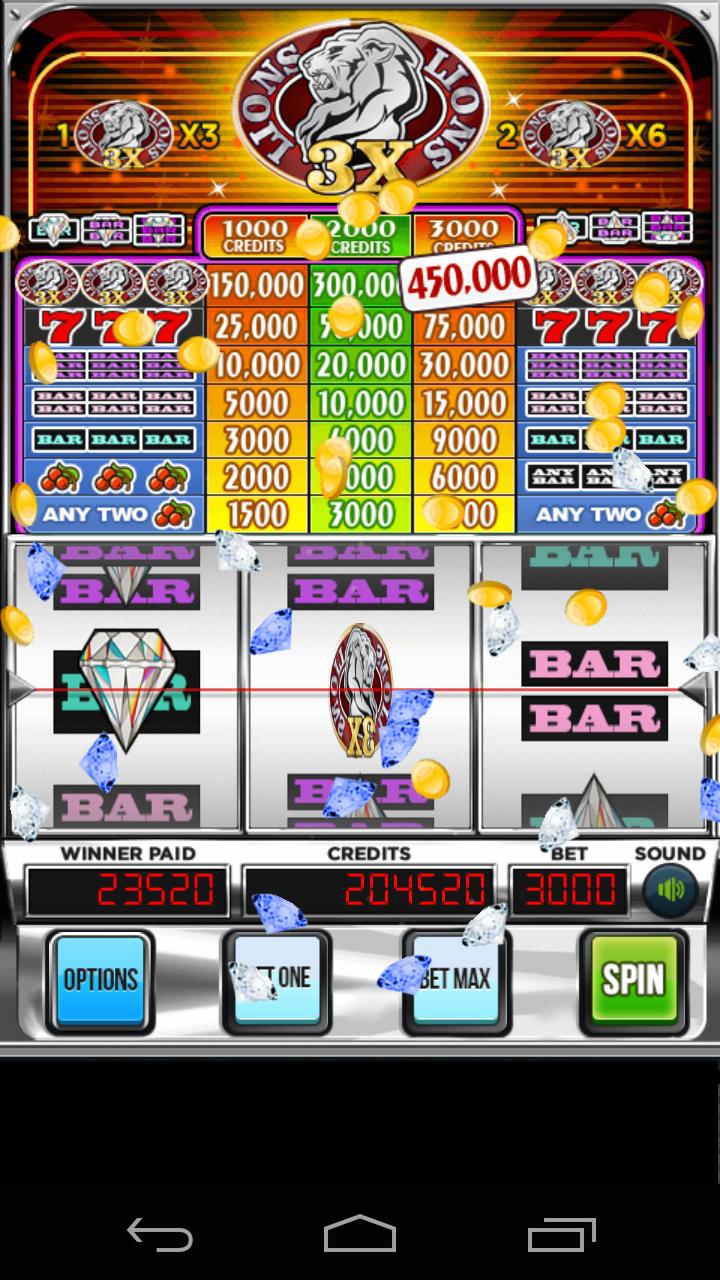Open the Options menu
The image size is (720, 1280).
click(100, 980)
